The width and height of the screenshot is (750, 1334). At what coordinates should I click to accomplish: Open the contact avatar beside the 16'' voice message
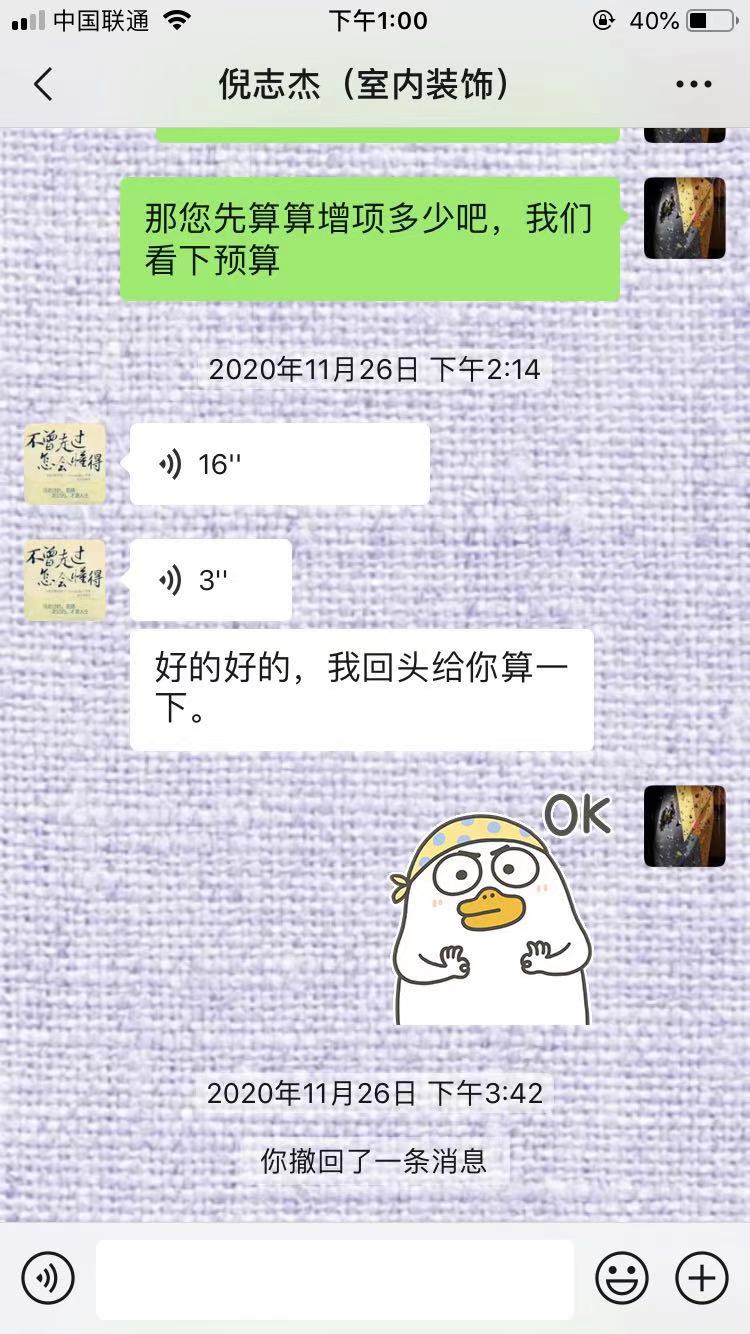click(x=65, y=464)
